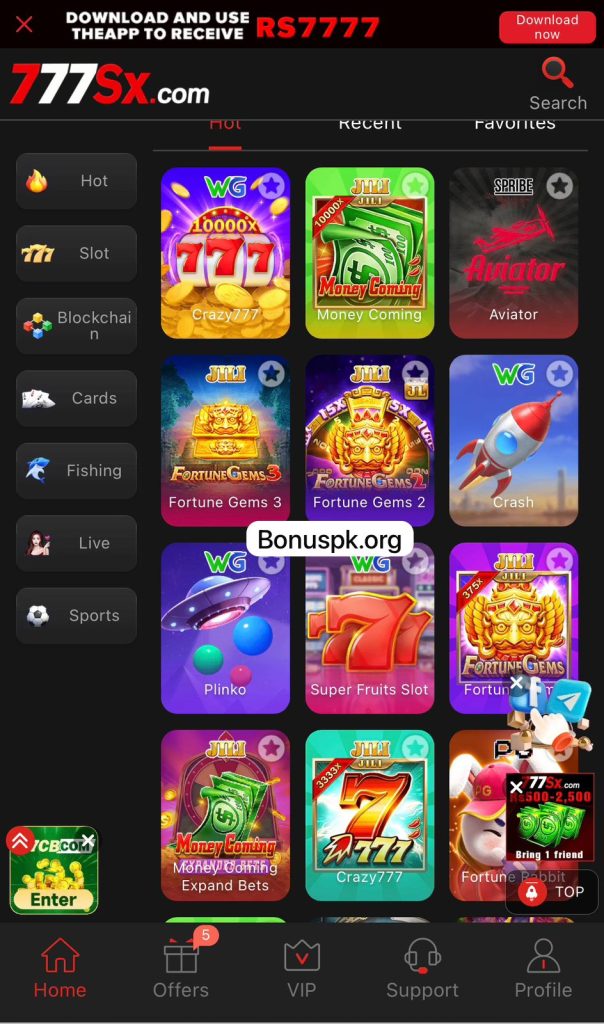The image size is (604, 1024).
Task: Open the Support tab
Action: (x=422, y=968)
